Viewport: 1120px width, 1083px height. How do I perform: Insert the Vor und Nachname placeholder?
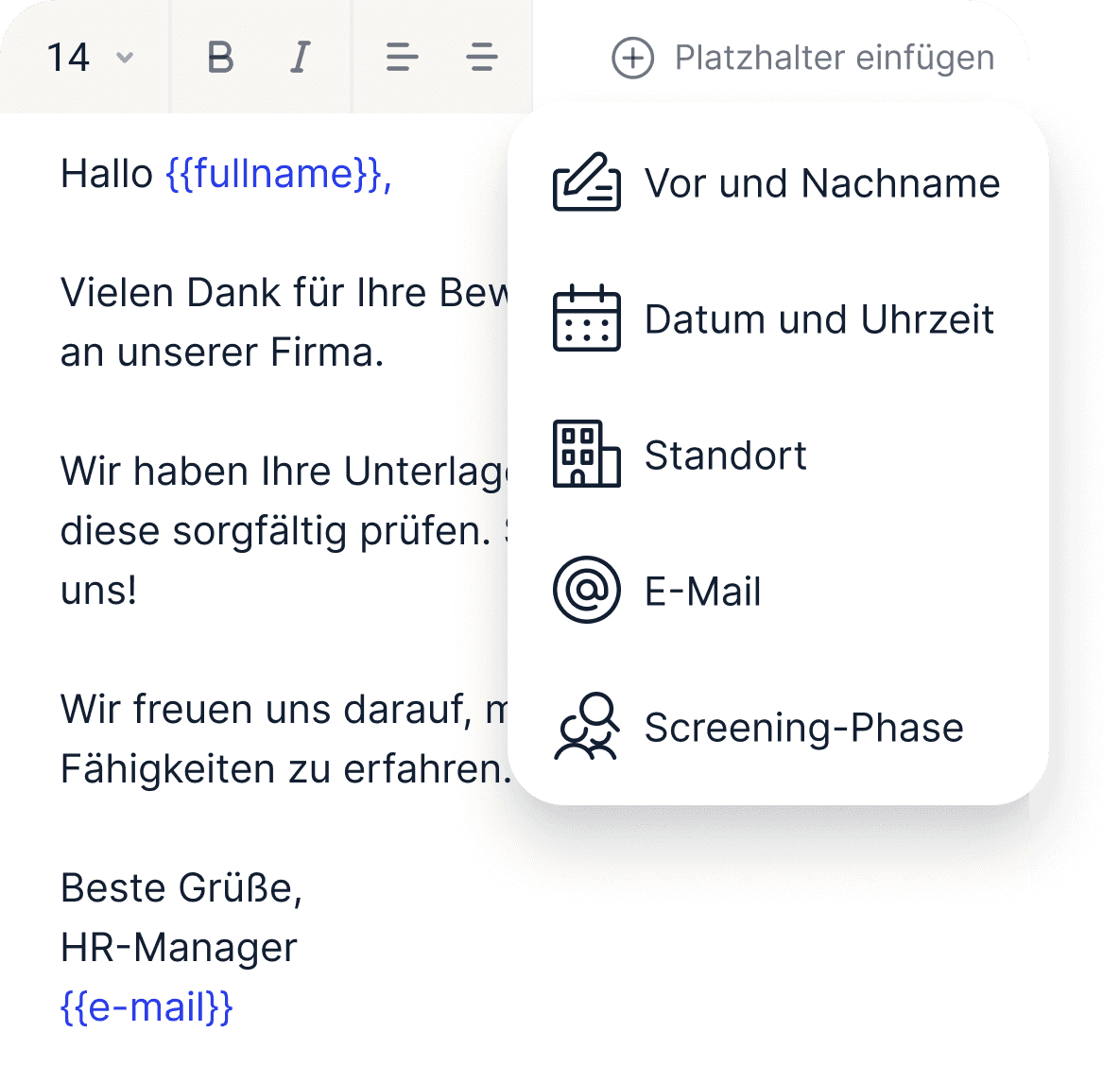[777, 183]
